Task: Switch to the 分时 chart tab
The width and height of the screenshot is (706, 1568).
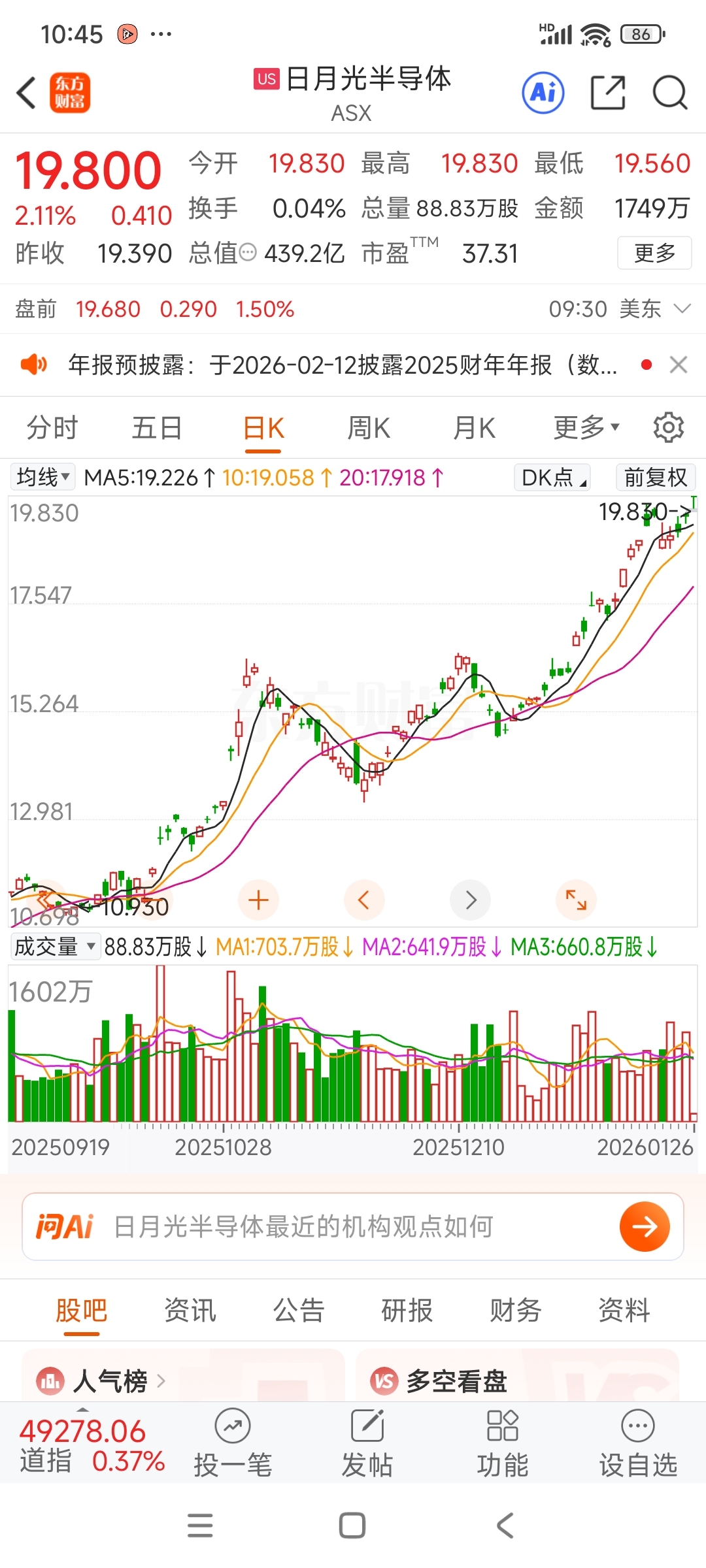Action: (52, 429)
